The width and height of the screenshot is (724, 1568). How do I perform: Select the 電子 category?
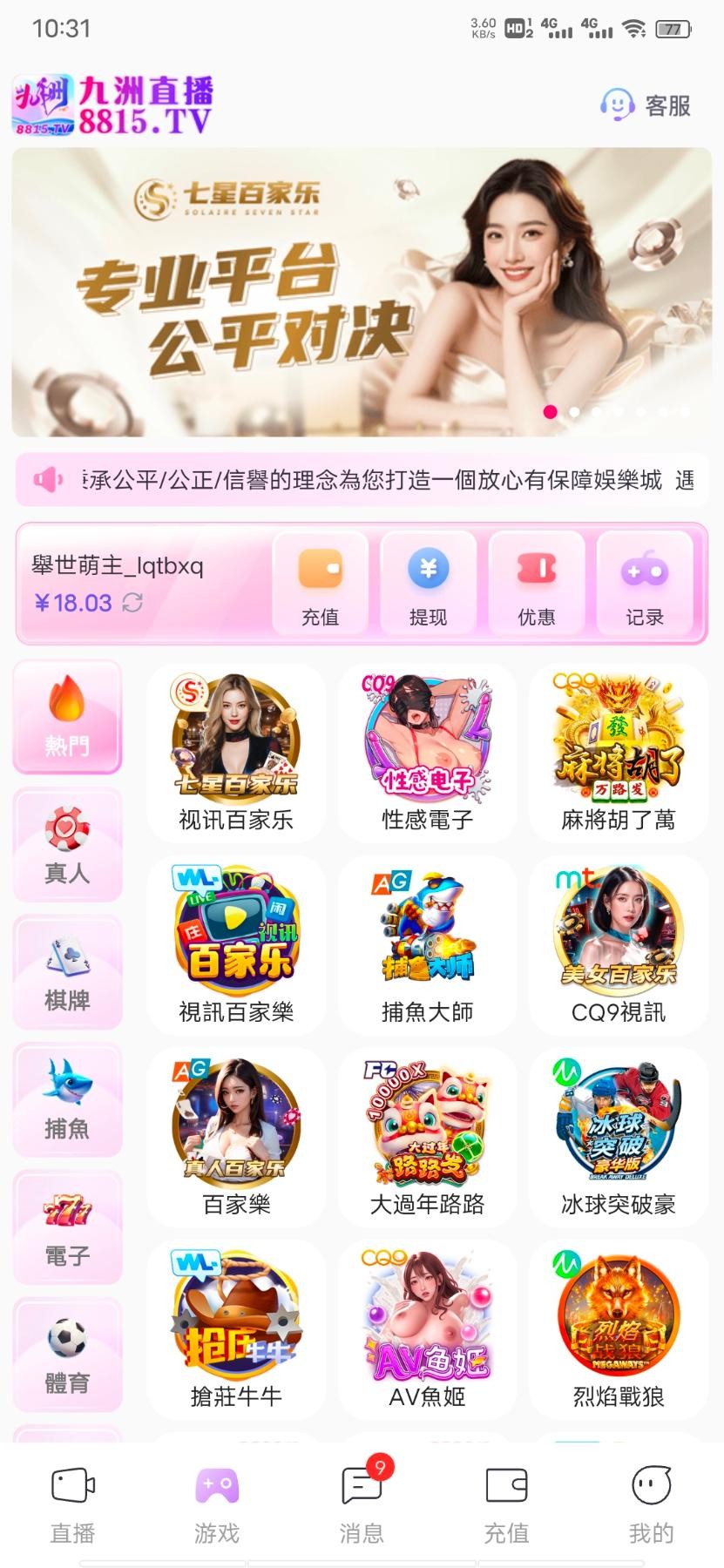click(x=67, y=1227)
